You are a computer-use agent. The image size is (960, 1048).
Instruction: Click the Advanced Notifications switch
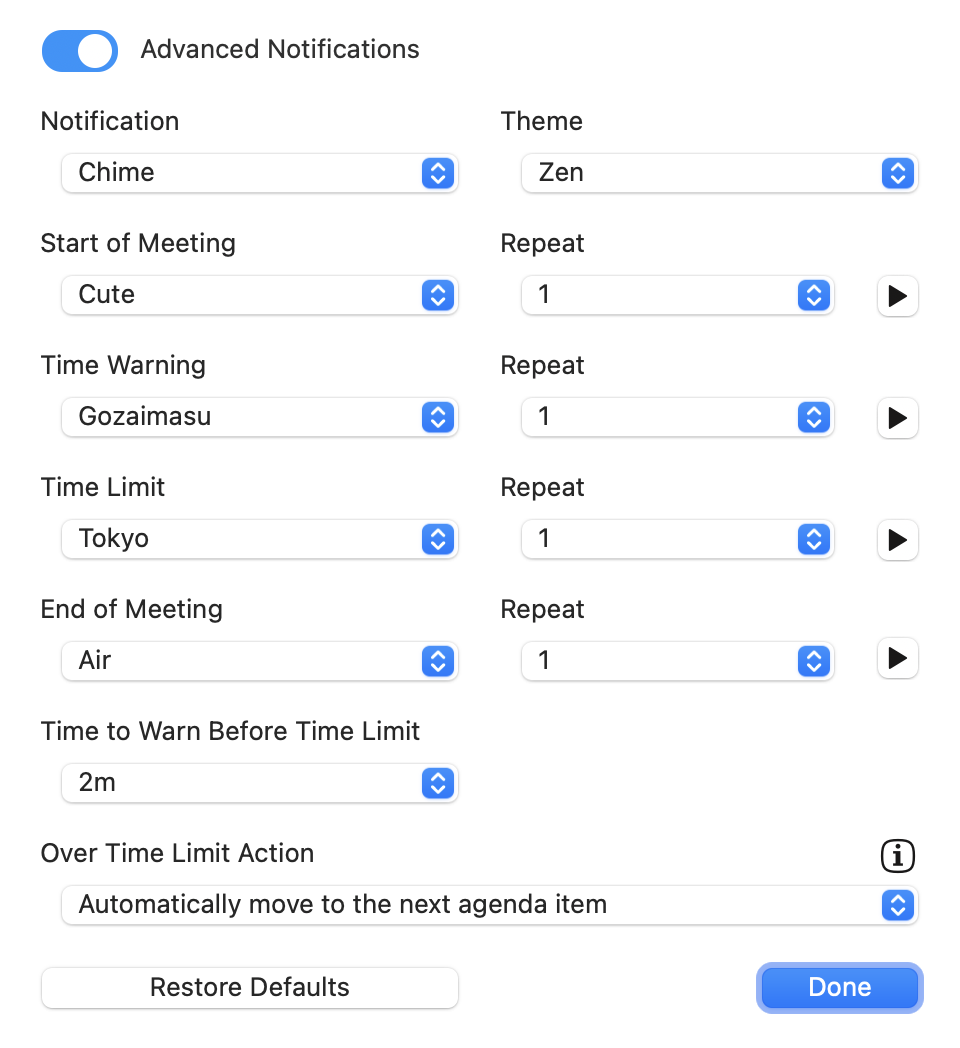pyautogui.click(x=79, y=50)
